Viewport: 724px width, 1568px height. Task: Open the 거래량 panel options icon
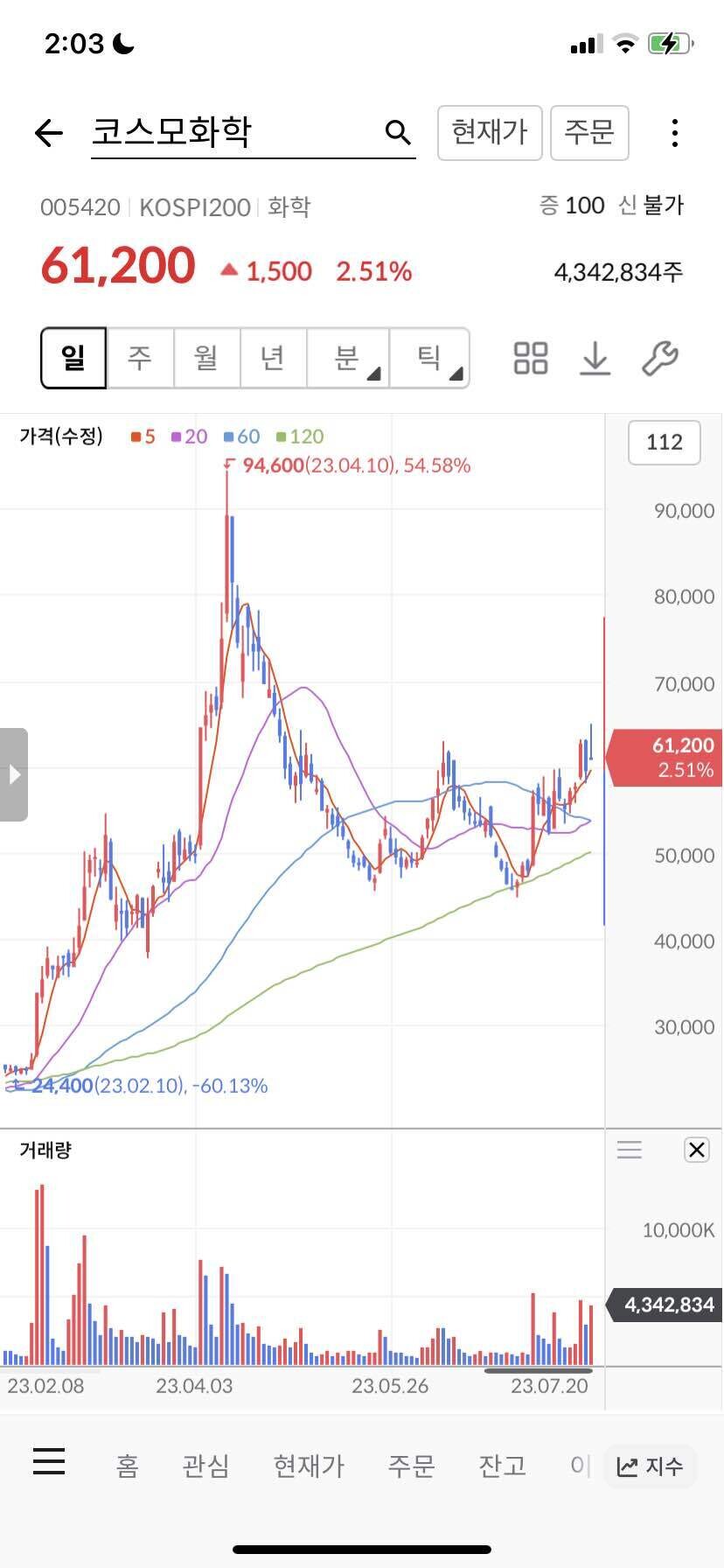point(629,1149)
